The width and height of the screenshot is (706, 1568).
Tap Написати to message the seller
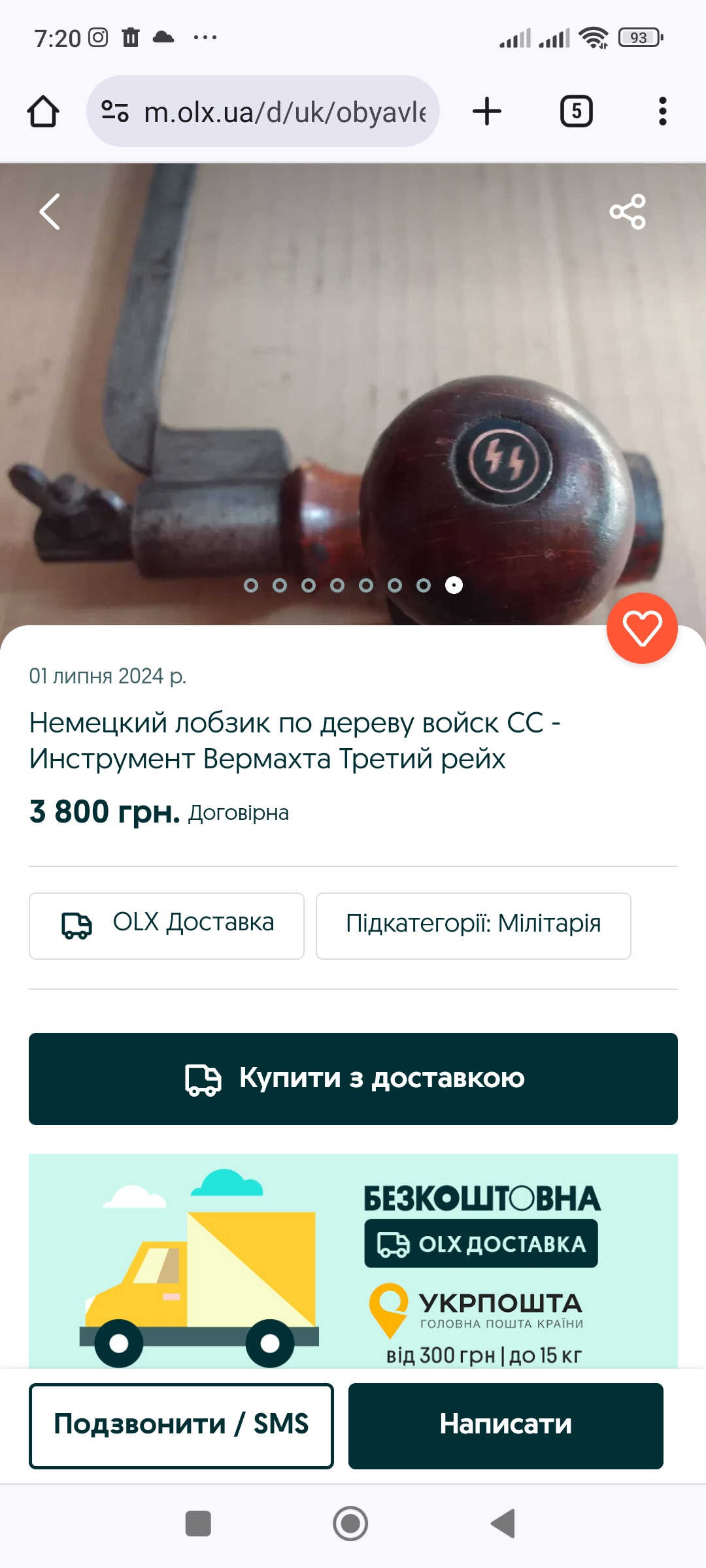pyautogui.click(x=506, y=1426)
